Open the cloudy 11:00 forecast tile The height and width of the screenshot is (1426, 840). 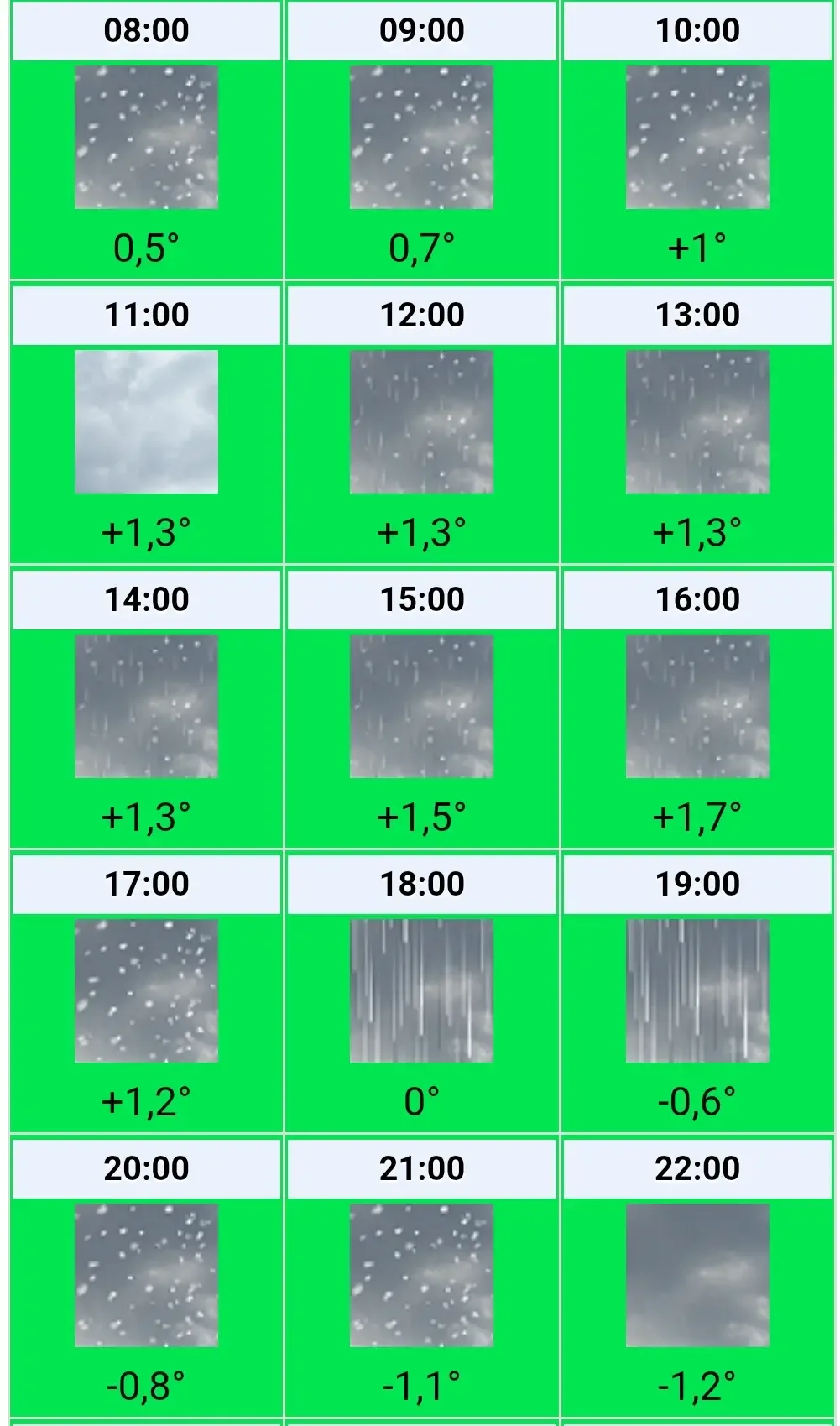[x=146, y=422]
